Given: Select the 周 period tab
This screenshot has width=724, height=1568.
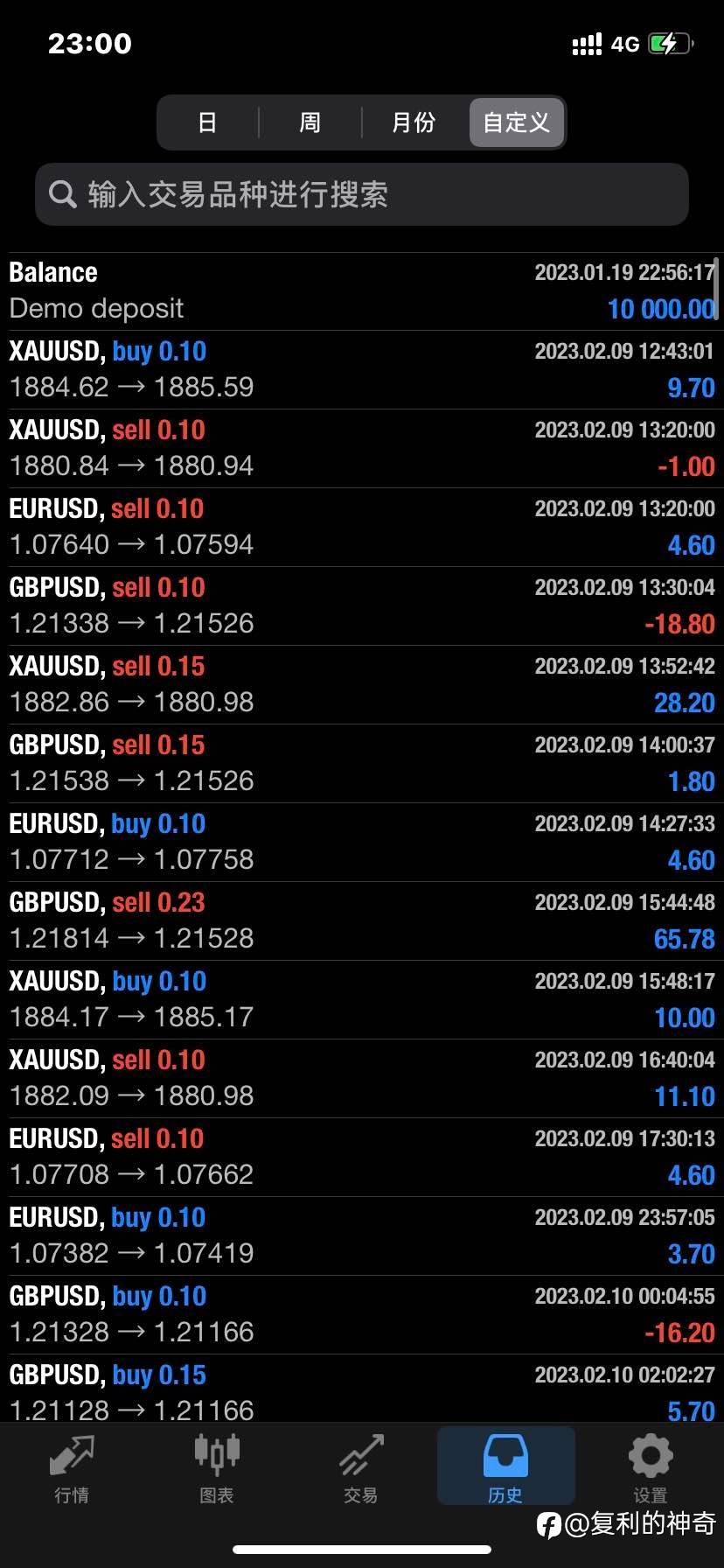Looking at the screenshot, I should coord(310,122).
